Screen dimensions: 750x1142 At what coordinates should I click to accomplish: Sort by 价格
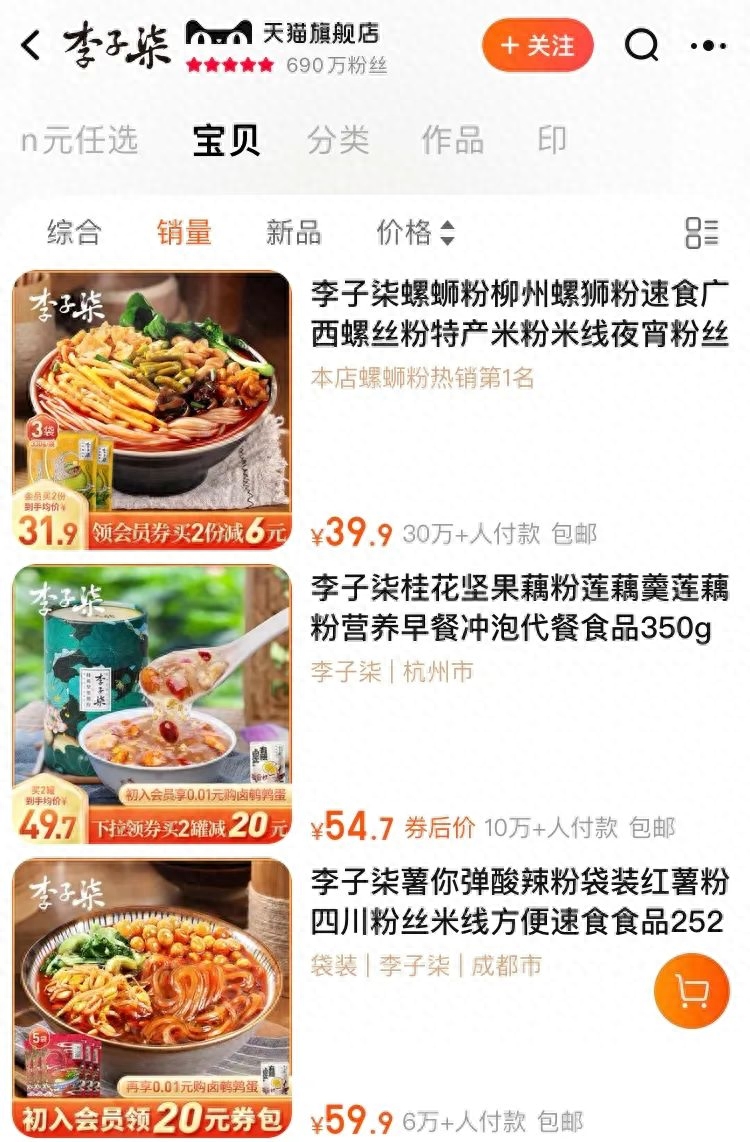414,233
